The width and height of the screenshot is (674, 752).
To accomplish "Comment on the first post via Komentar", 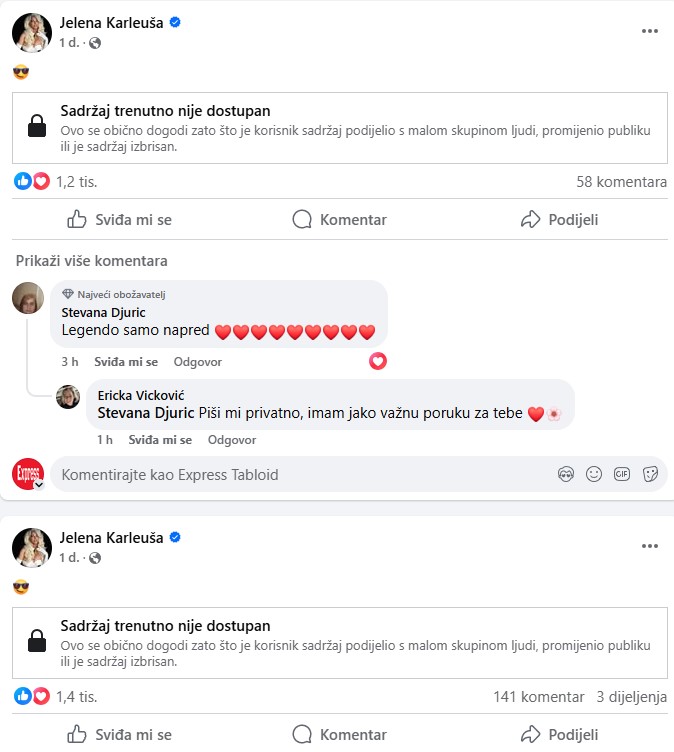I will (x=339, y=219).
